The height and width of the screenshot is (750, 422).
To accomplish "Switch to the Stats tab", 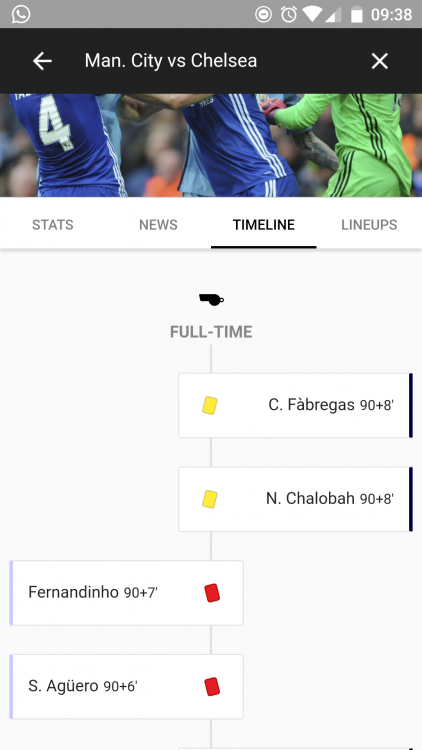I will coord(53,225).
